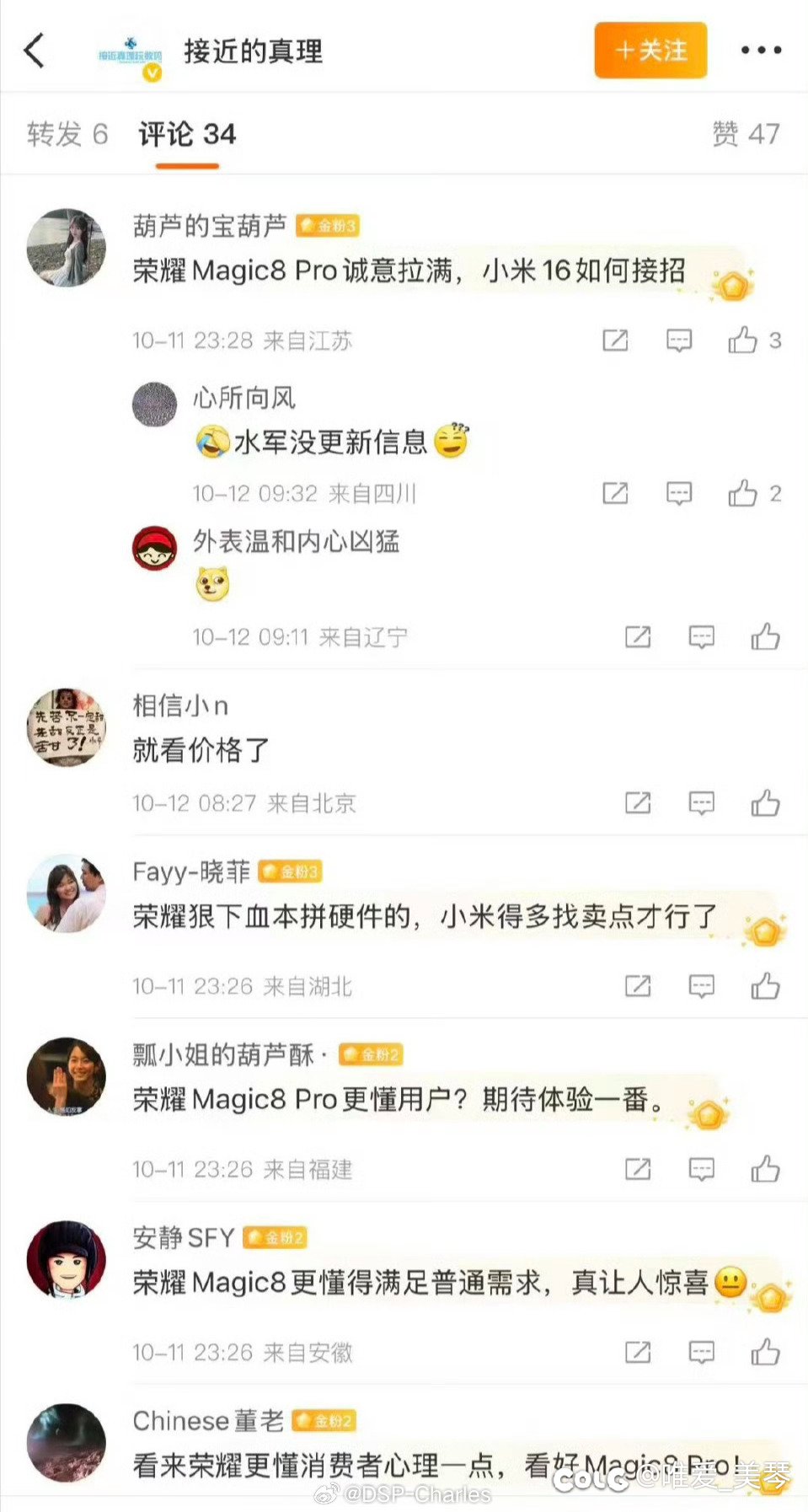The width and height of the screenshot is (808, 1512).
Task: Like 葫芦的宝葫芦's comment
Action: pyautogui.click(x=743, y=340)
